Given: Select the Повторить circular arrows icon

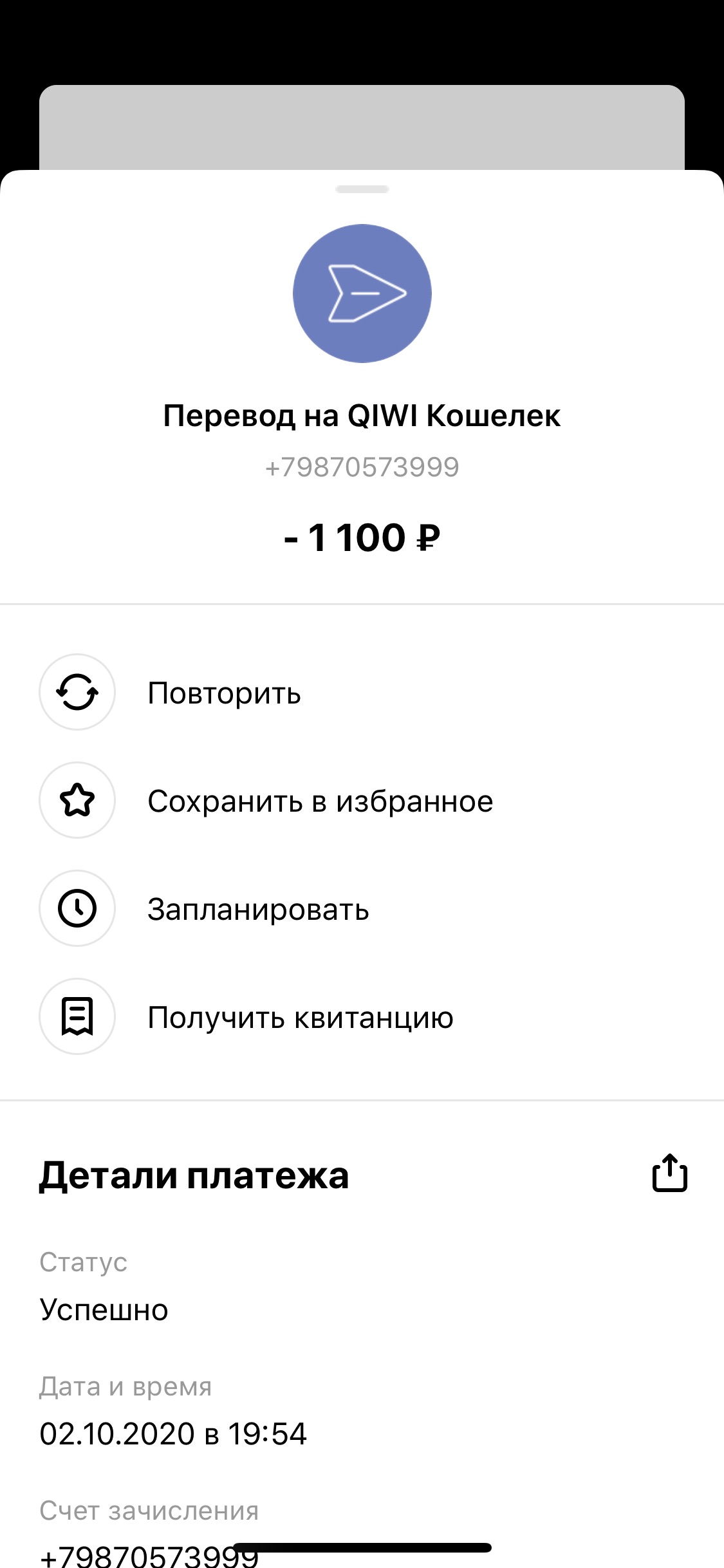Looking at the screenshot, I should (x=77, y=693).
